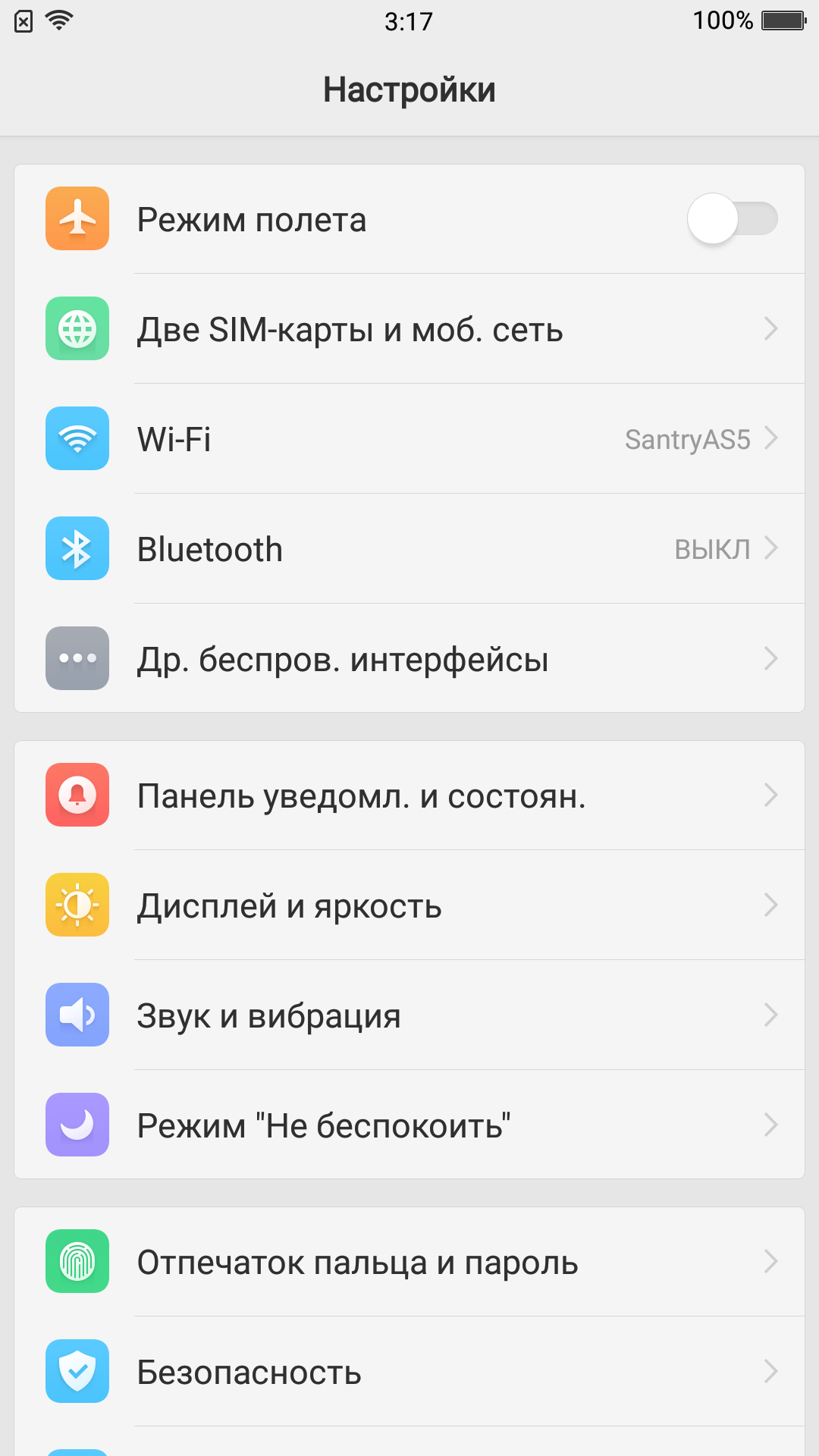Open Bluetooth settings
This screenshot has height=1456, width=819.
[x=409, y=548]
